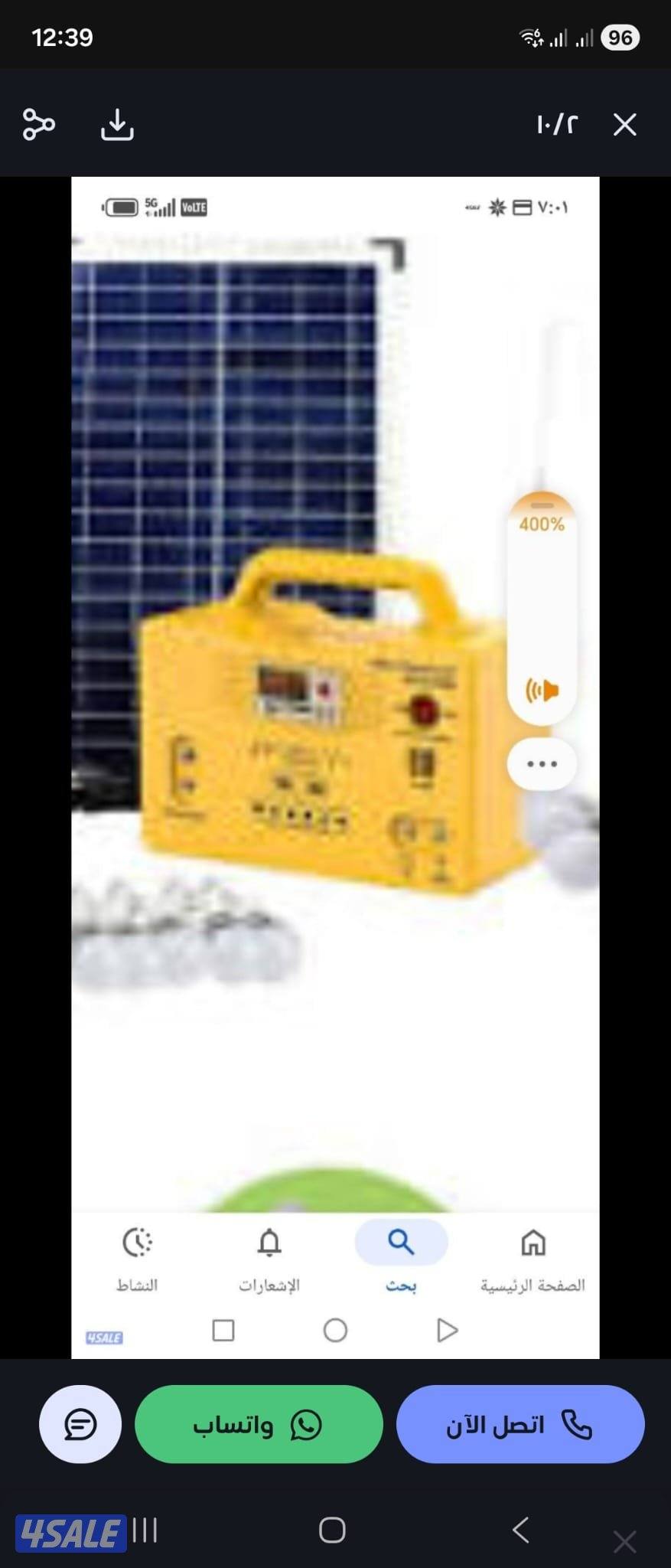Share this listing image

[x=38, y=124]
